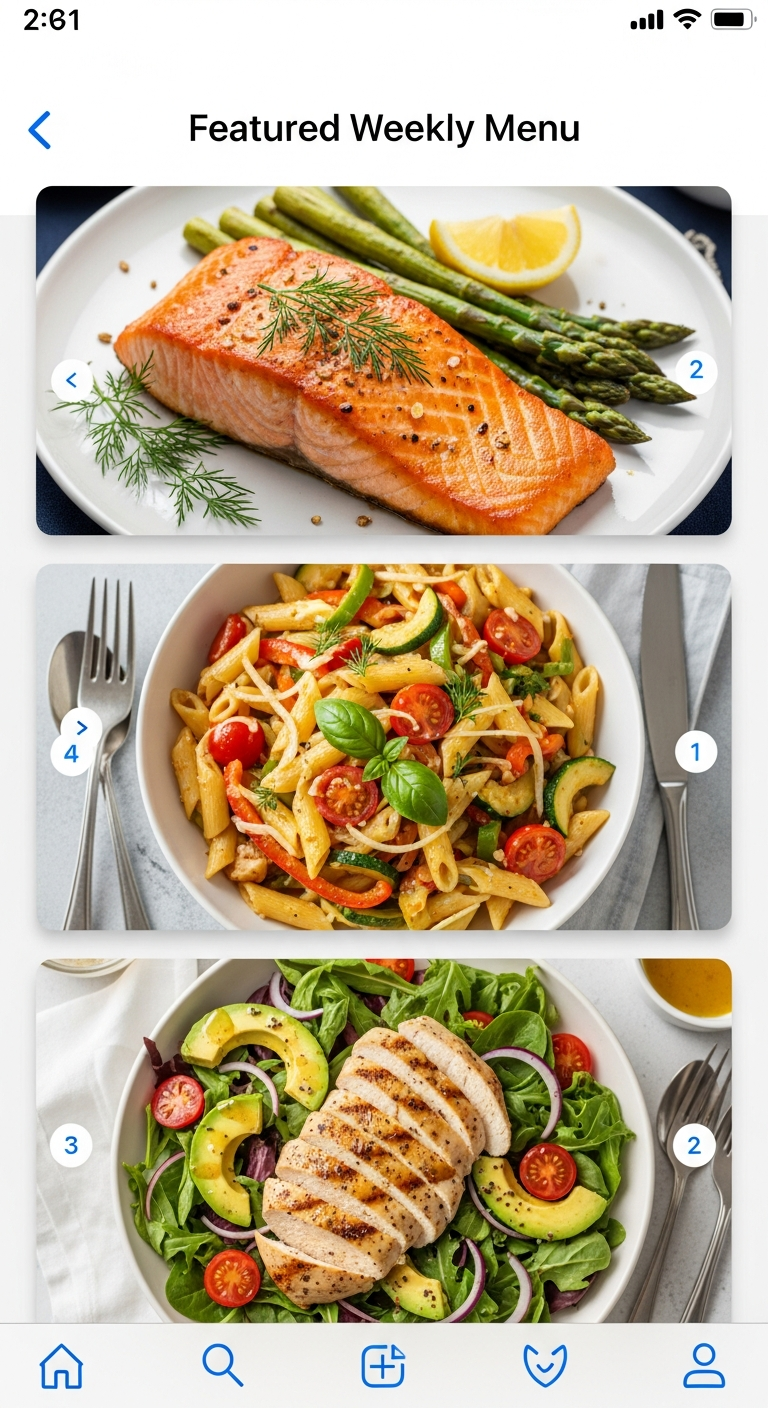The height and width of the screenshot is (1408, 768).
Task: Show previous photo of the salmon dish
Action: point(71,379)
